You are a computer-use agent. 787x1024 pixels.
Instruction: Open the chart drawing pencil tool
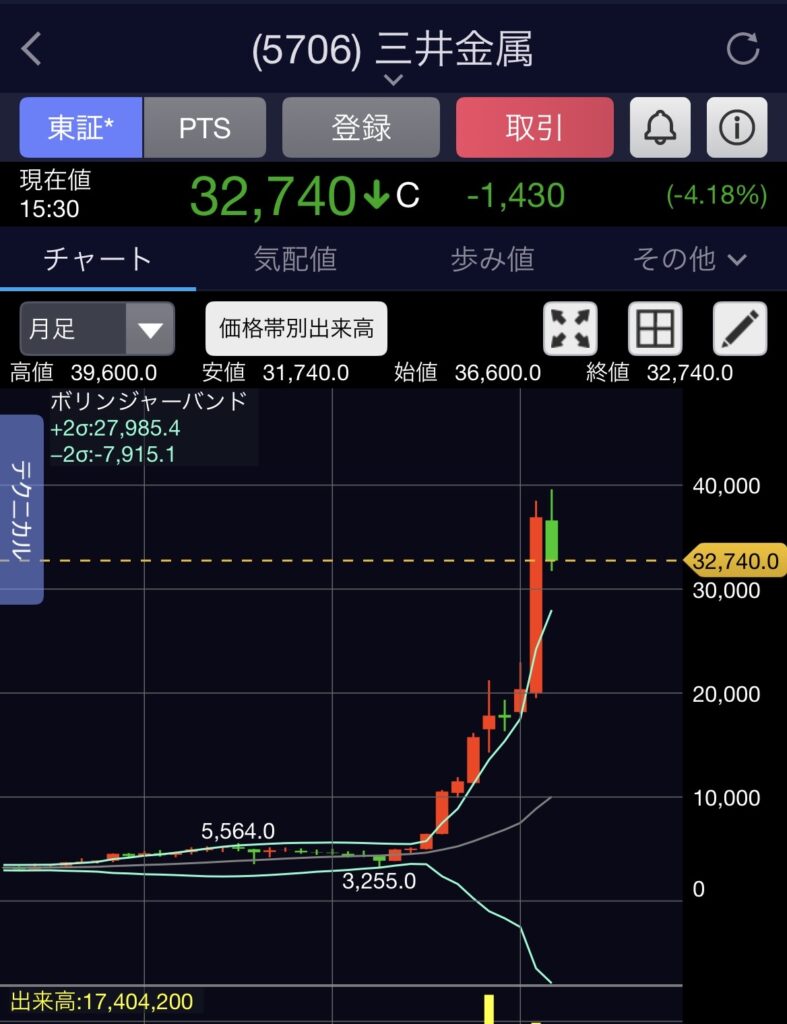click(740, 329)
